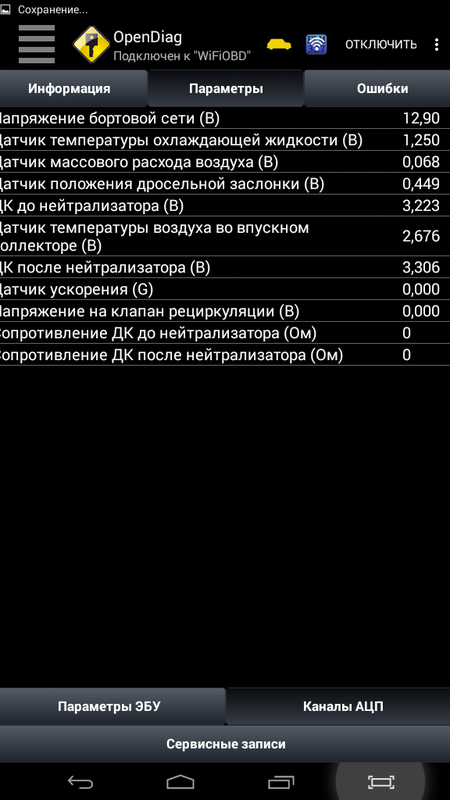This screenshot has height=800, width=450.
Task: Tap the Напряжение бортовой сети row
Action: tap(225, 118)
